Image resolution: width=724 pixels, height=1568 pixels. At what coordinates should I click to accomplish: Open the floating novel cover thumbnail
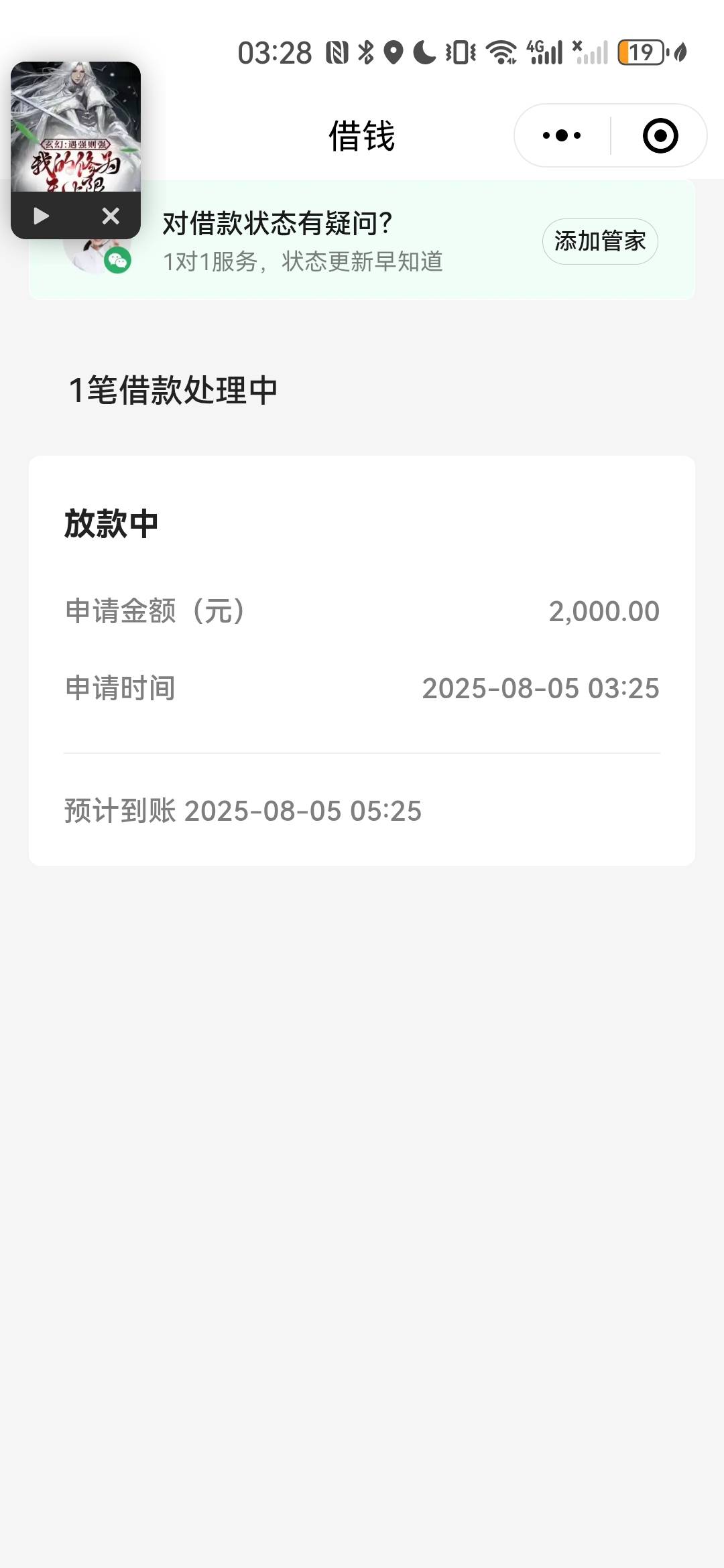[76, 127]
